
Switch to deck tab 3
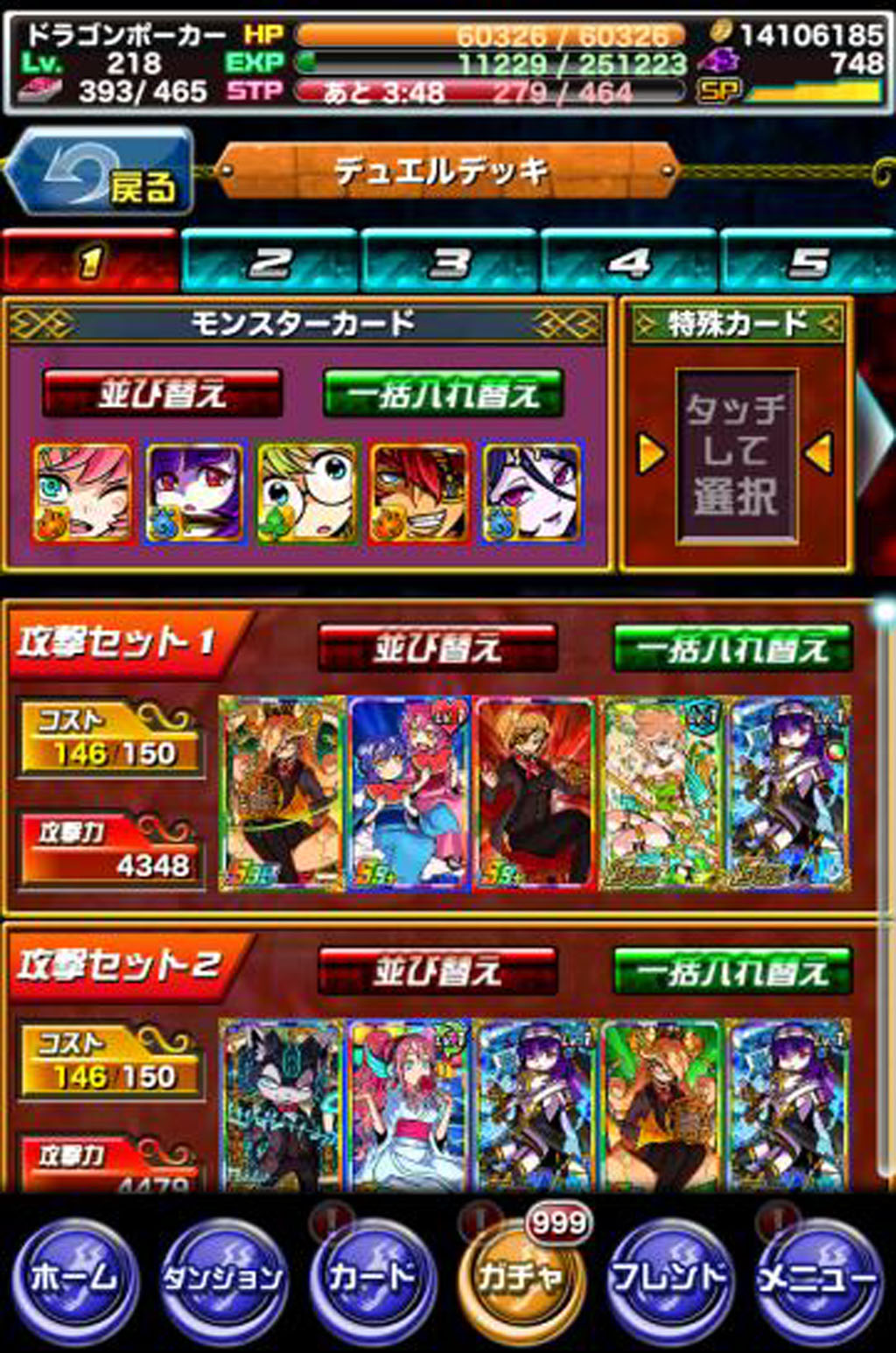click(x=450, y=261)
